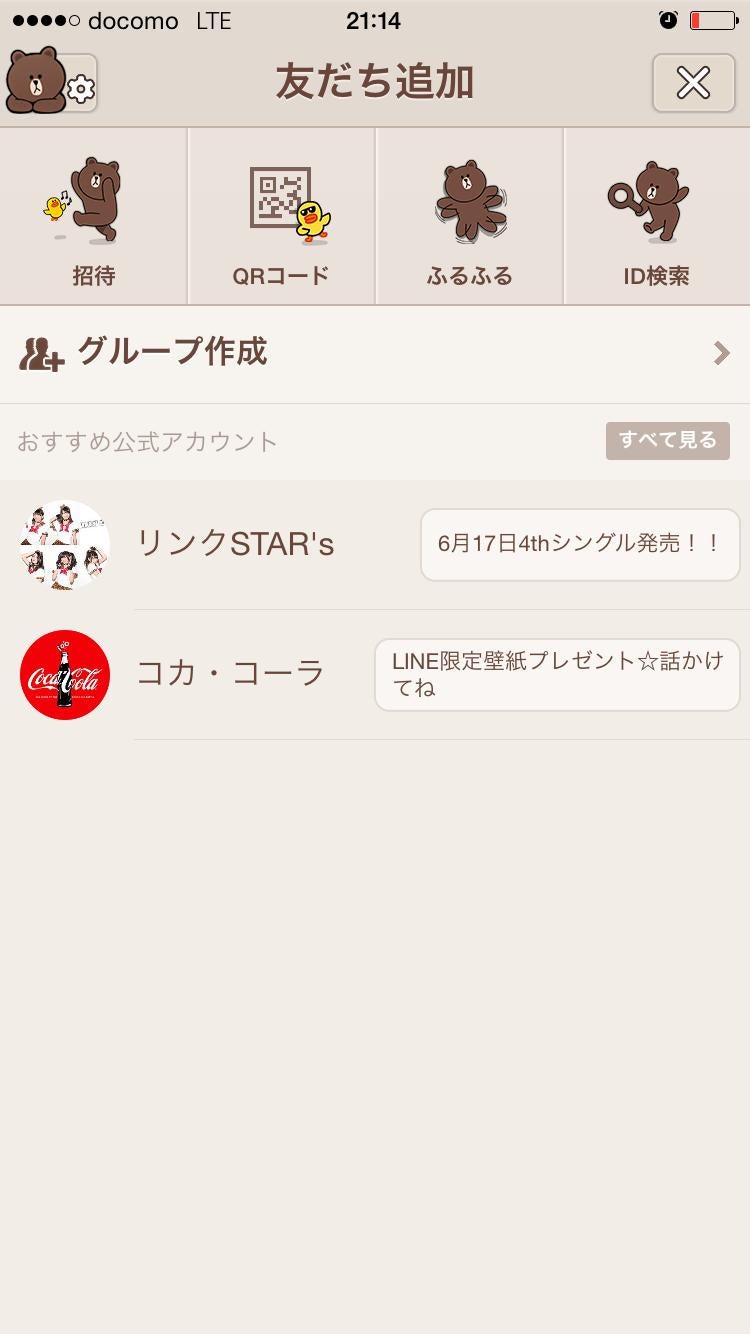The image size is (750, 1334).
Task: Expand グループ作成 with the right chevron
Action: click(722, 352)
